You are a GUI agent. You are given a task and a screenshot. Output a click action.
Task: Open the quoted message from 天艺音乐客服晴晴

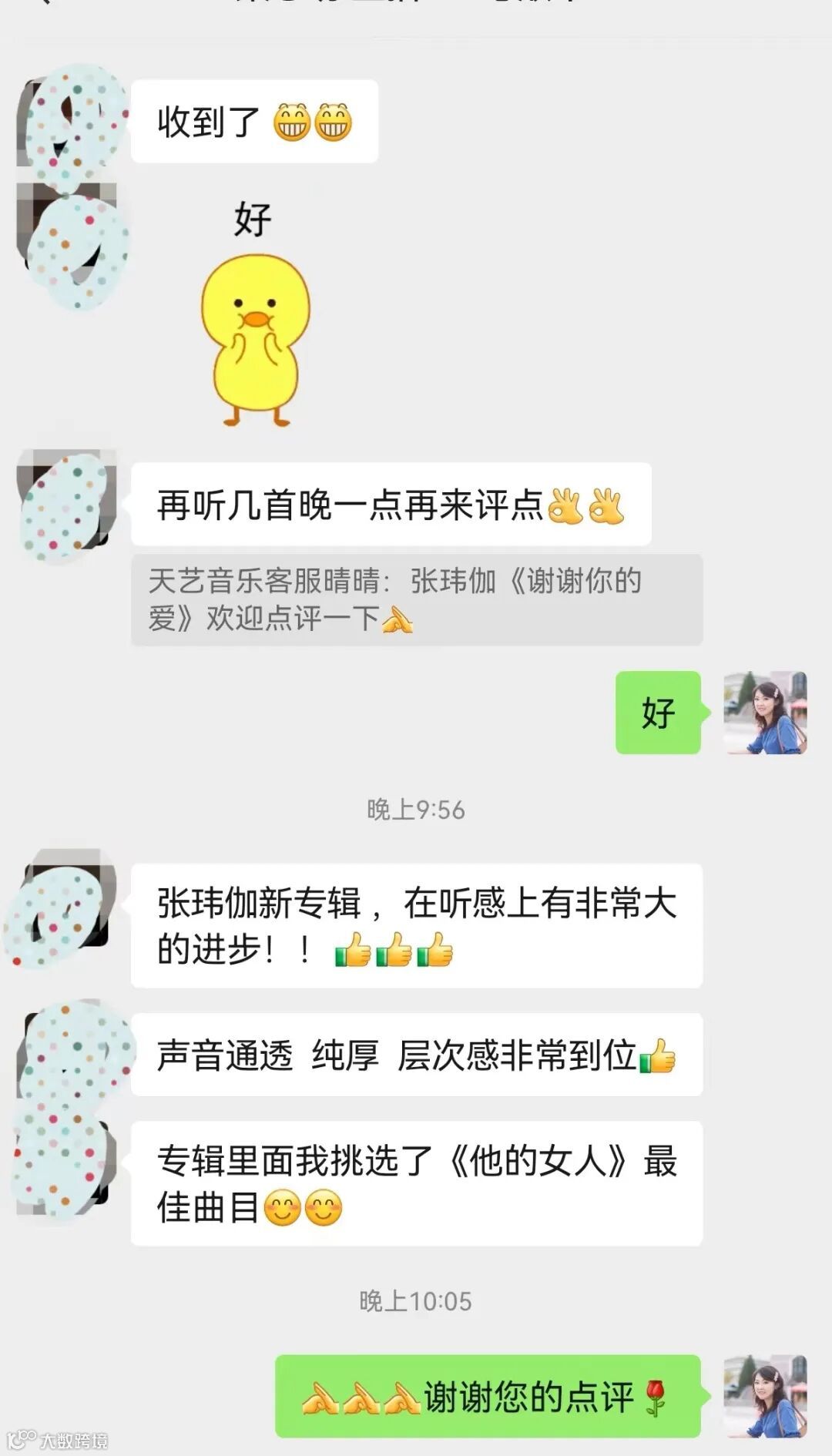pos(416,599)
